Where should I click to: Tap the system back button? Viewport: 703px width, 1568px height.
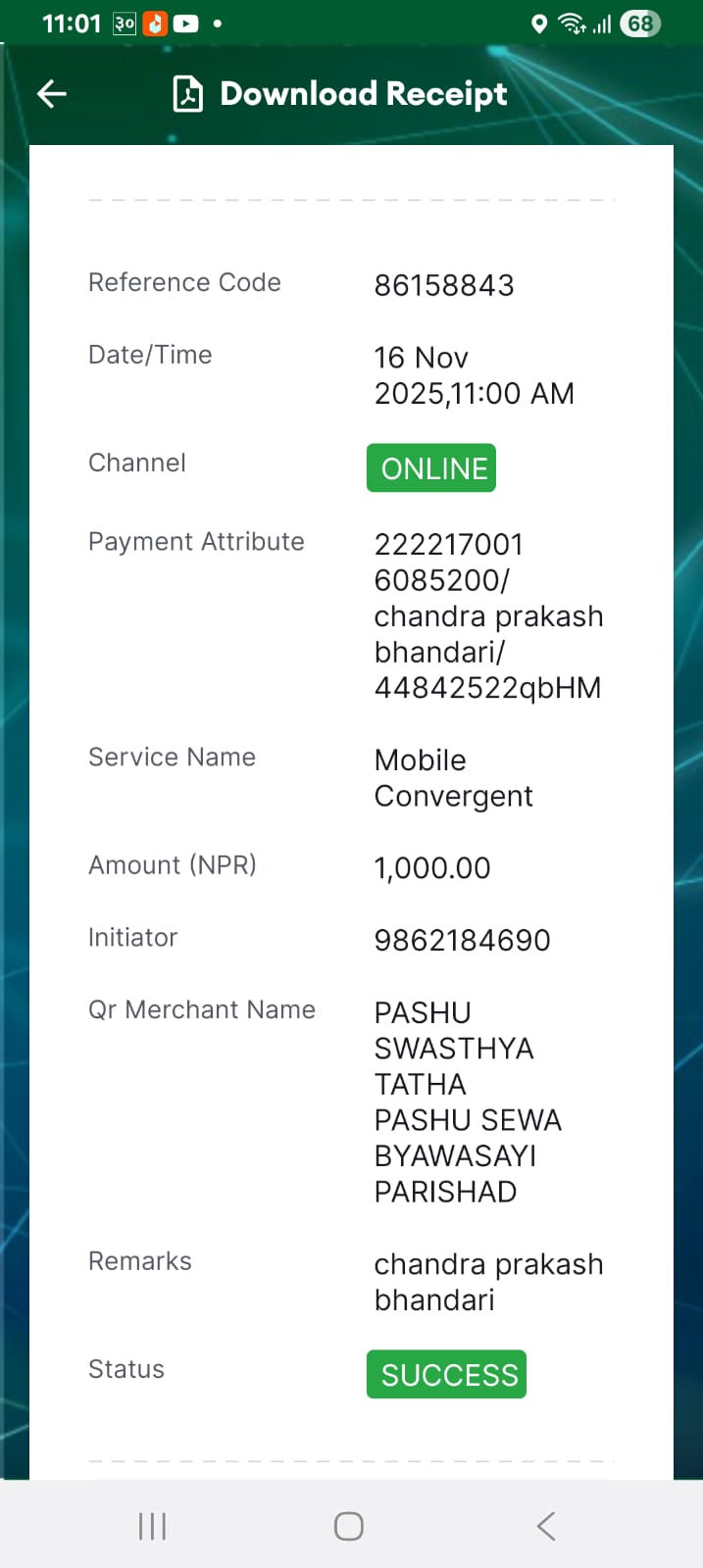pos(546,1526)
